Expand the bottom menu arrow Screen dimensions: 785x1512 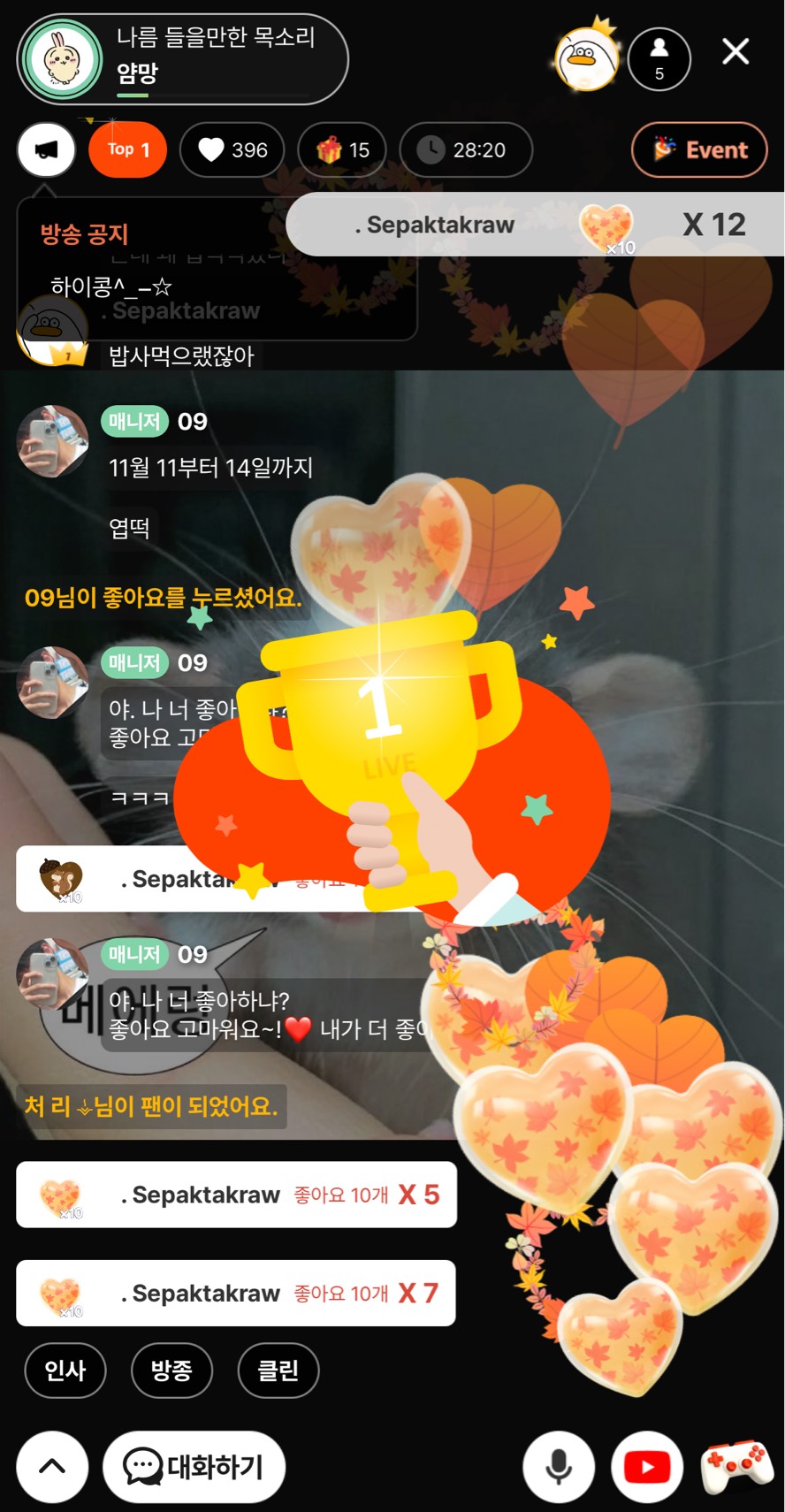click(x=52, y=1467)
